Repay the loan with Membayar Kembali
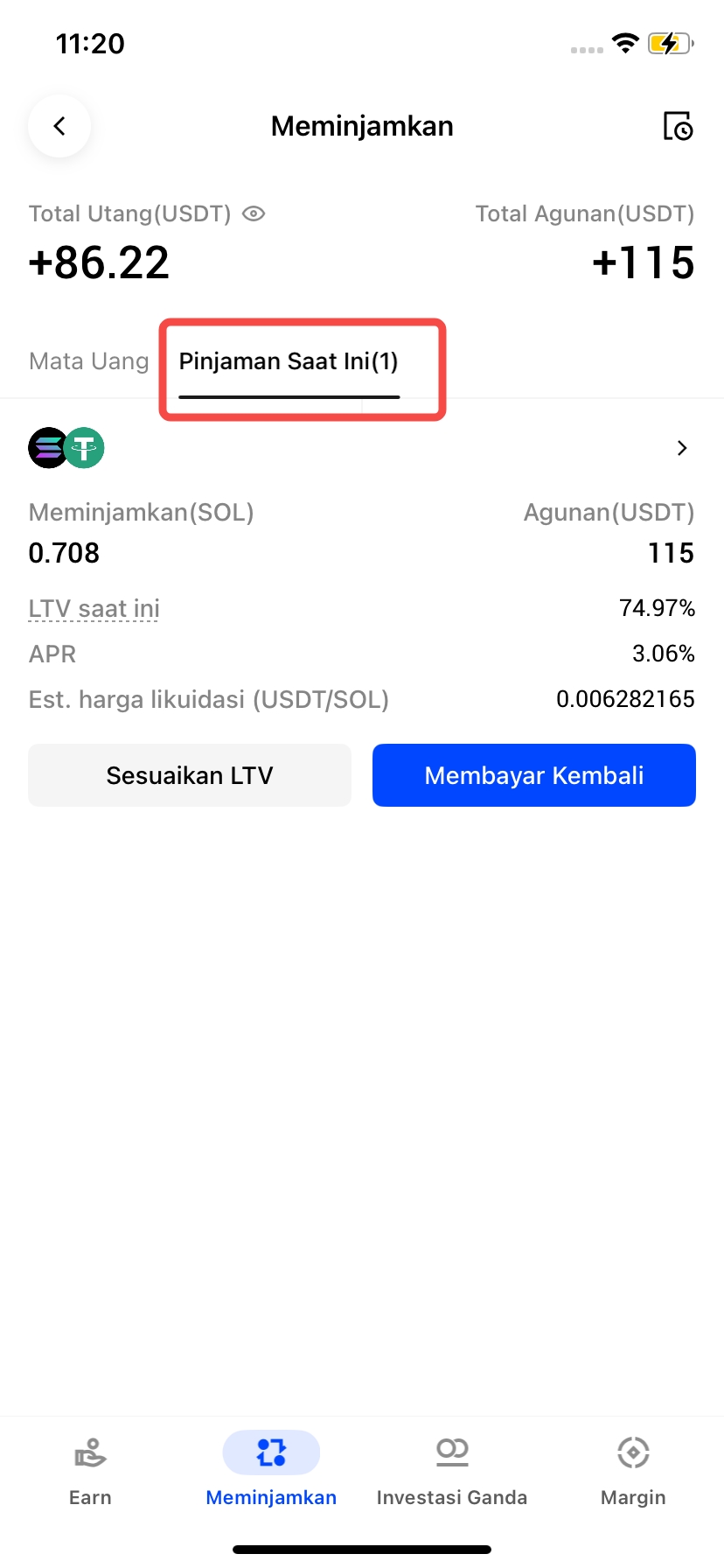The height and width of the screenshot is (1568, 724). pos(534,775)
